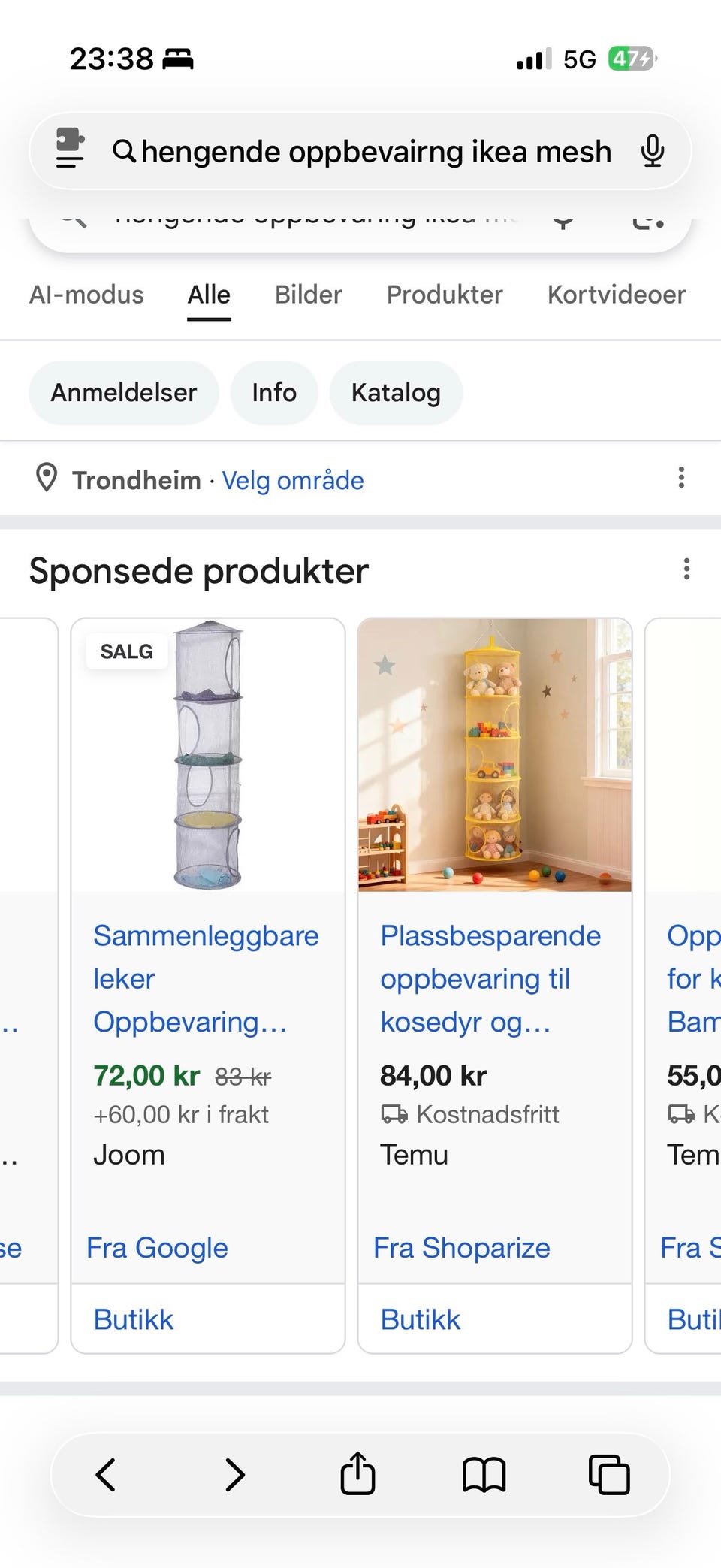Open the Fra Shoparize link on Temu product
Viewport: 721px width, 1568px height.
pyautogui.click(x=462, y=1247)
